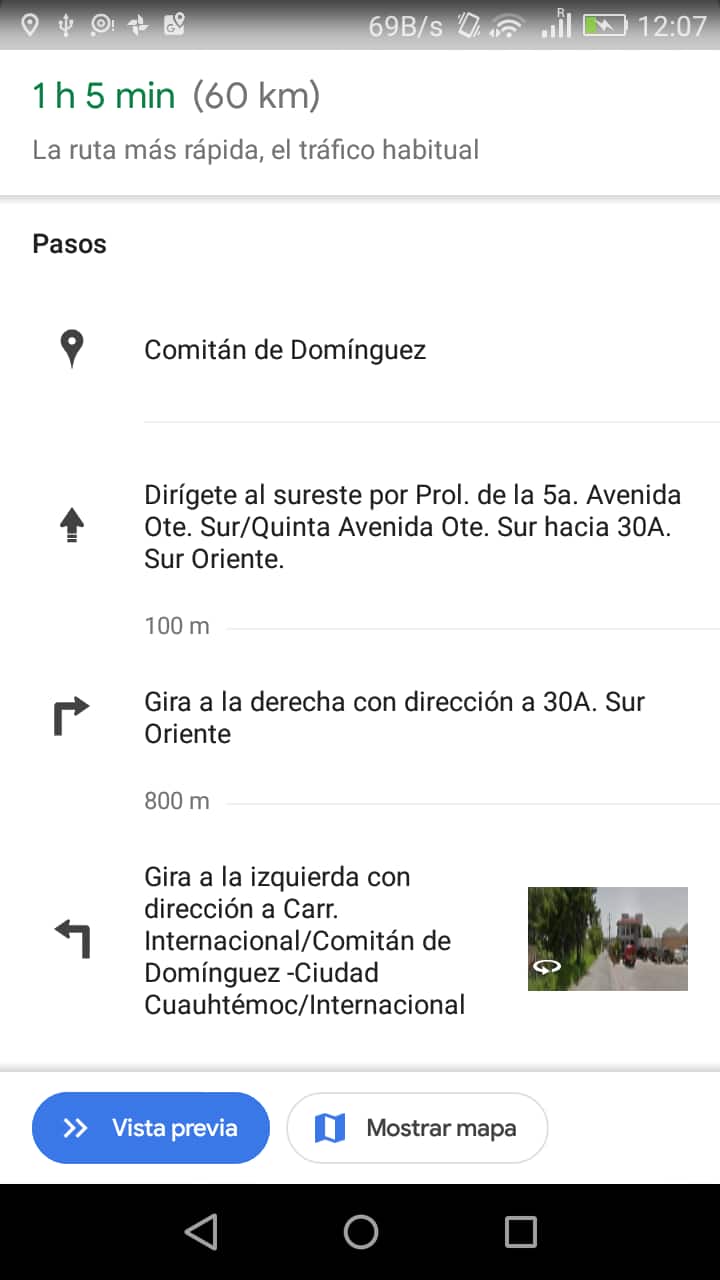Viewport: 720px width, 1280px height.
Task: Tap the Mostrar mapa button
Action: (x=417, y=1128)
